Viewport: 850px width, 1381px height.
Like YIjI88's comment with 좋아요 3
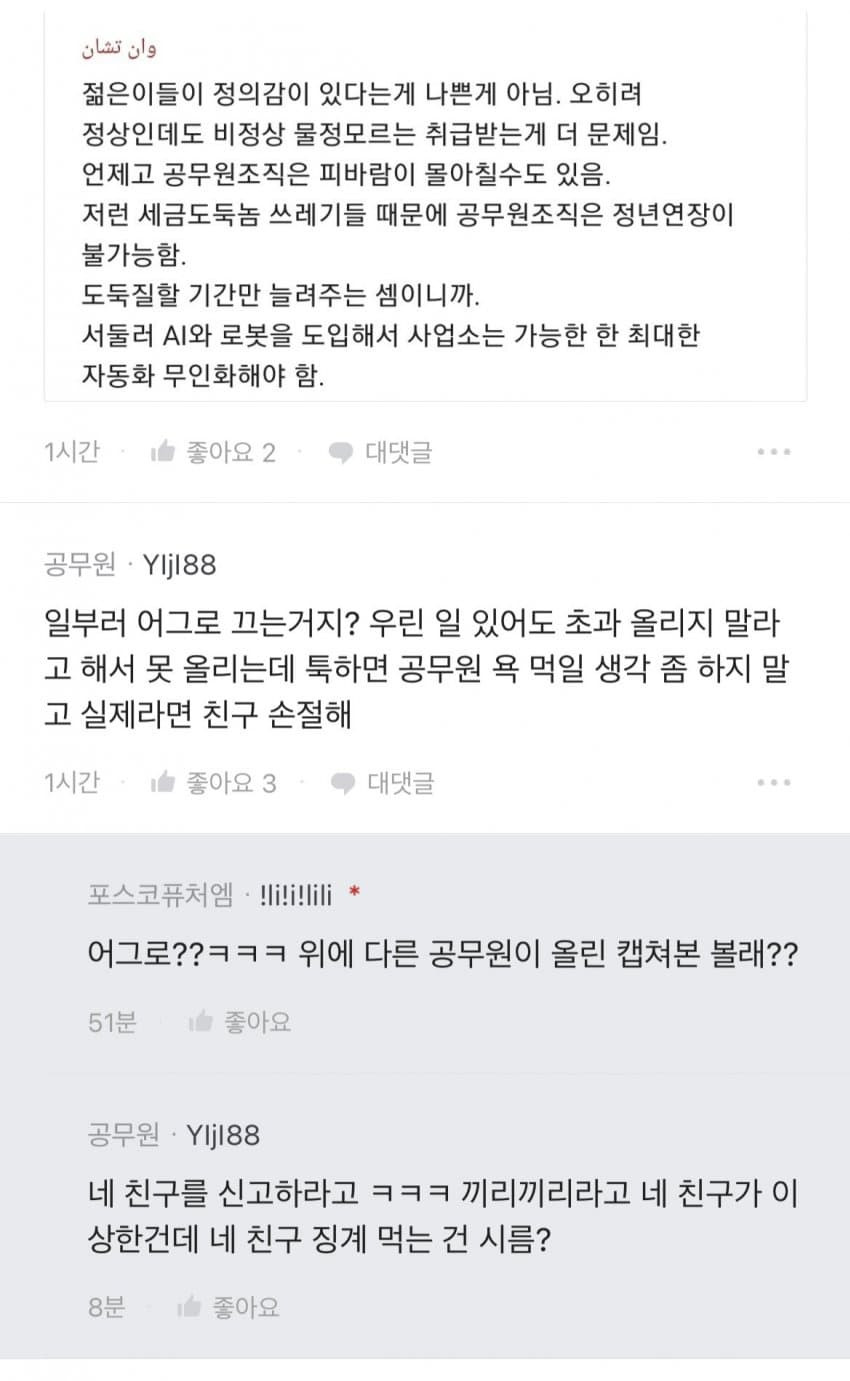tap(212, 783)
